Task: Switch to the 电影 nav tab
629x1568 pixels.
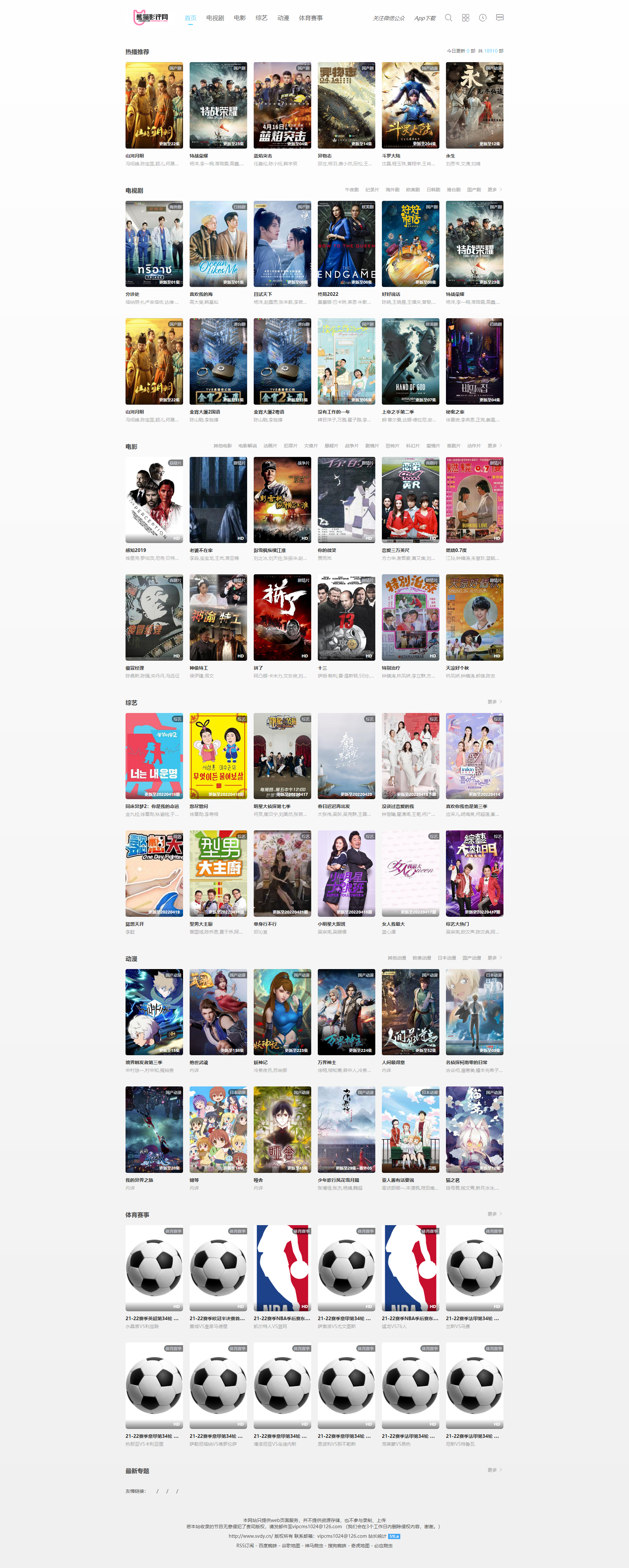Action: pyautogui.click(x=240, y=18)
